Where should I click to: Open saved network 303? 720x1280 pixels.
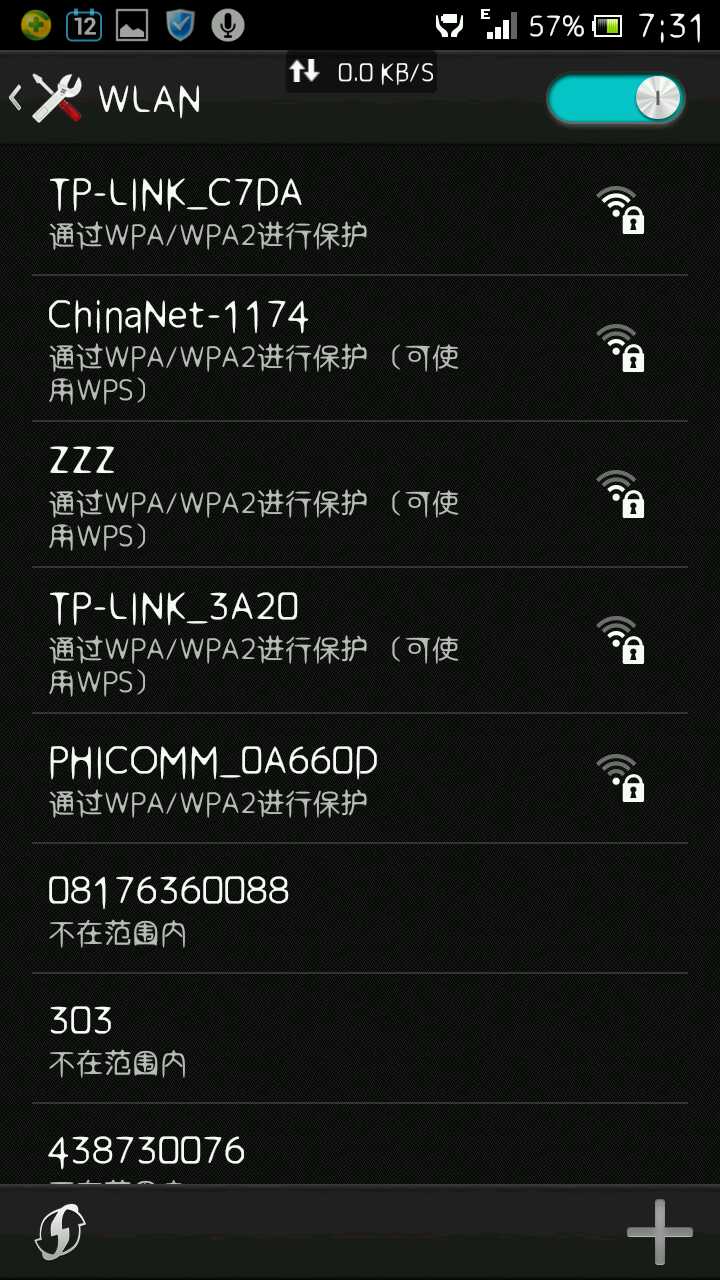tap(360, 1039)
